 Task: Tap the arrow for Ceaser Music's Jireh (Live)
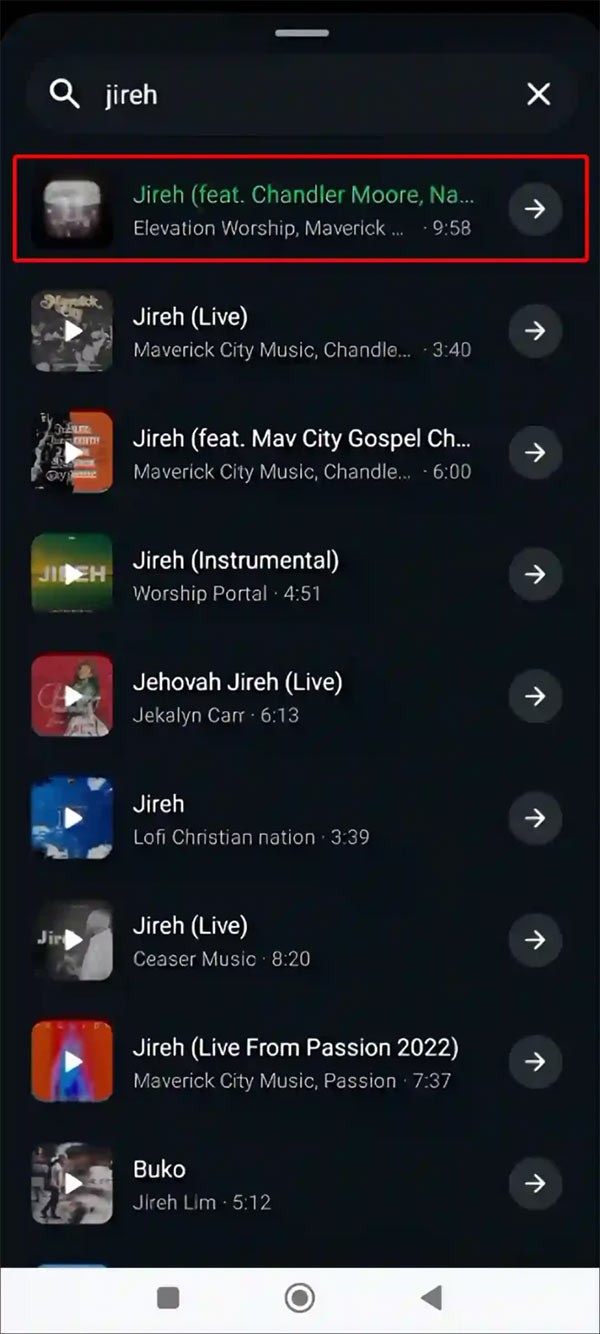click(535, 941)
